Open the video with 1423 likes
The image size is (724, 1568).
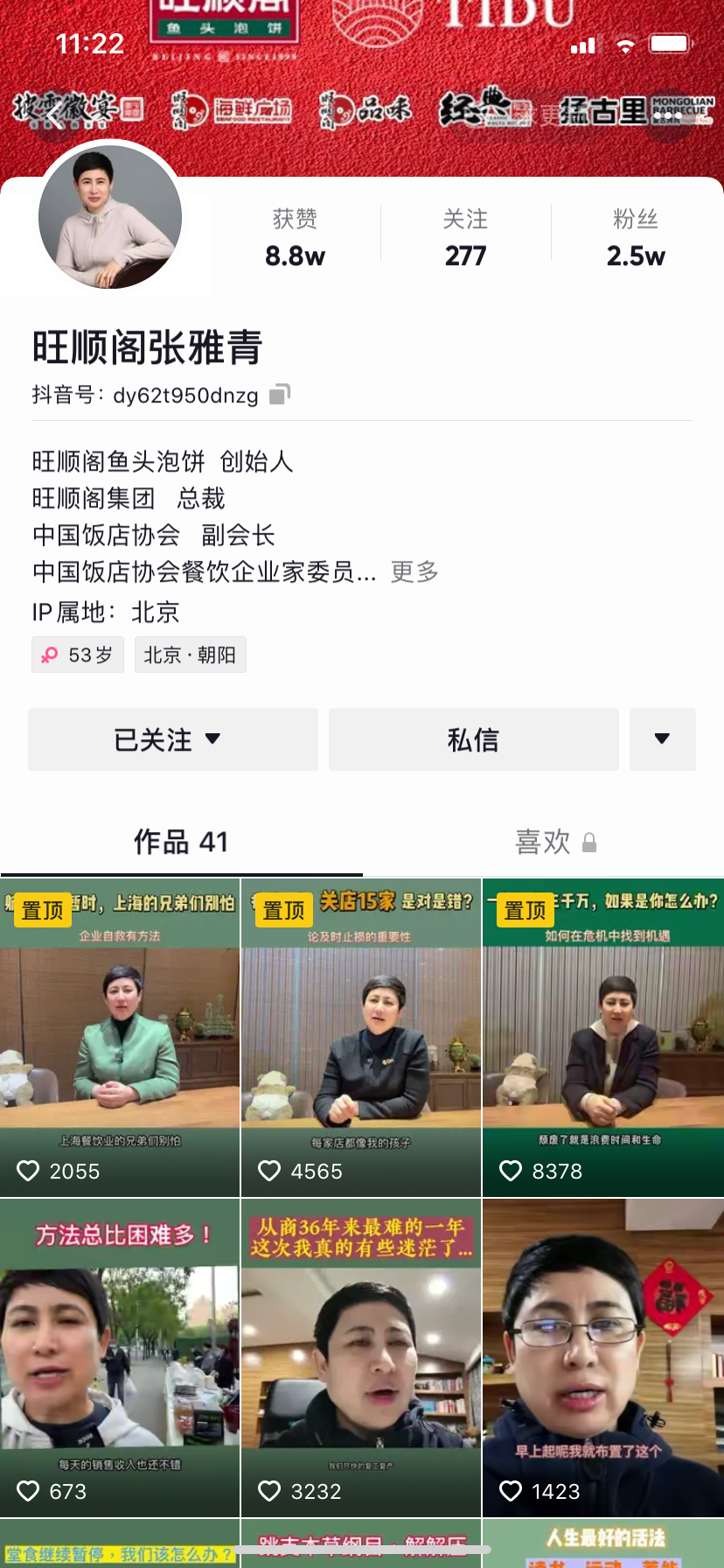(603, 1358)
